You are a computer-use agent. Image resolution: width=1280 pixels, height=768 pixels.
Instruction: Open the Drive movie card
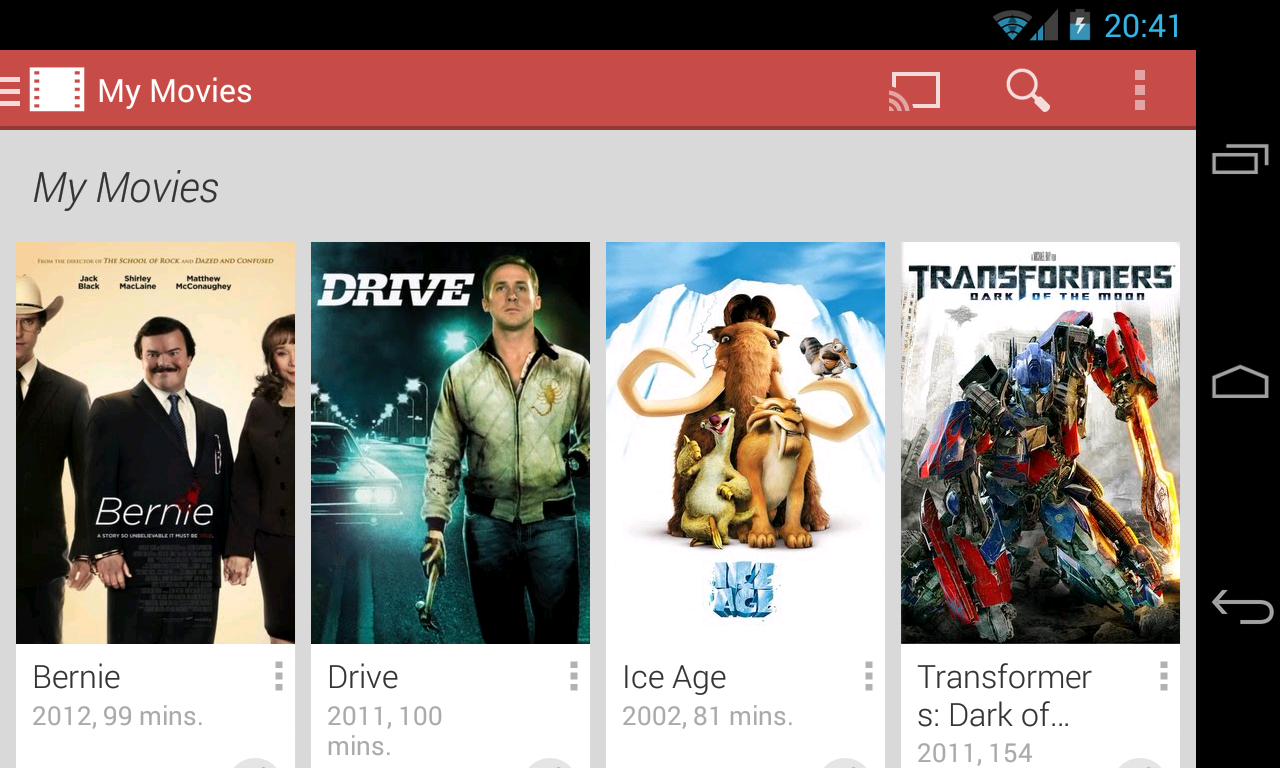pos(450,442)
